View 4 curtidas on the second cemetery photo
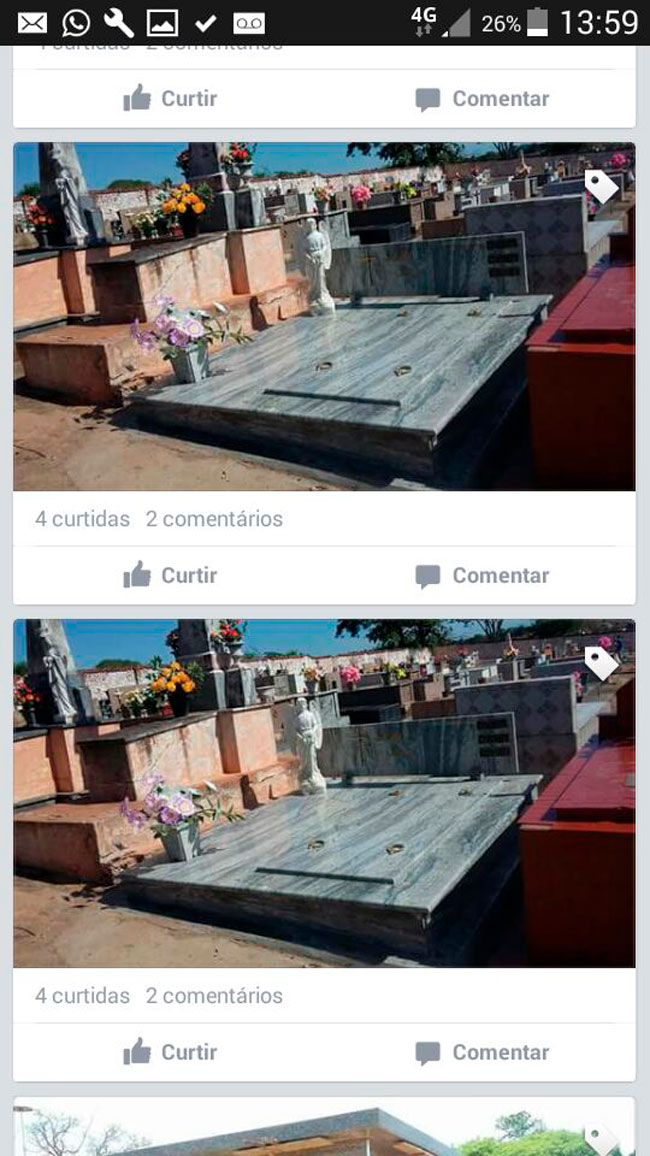Screen dimensions: 650x1156 pyautogui.click(x=82, y=995)
